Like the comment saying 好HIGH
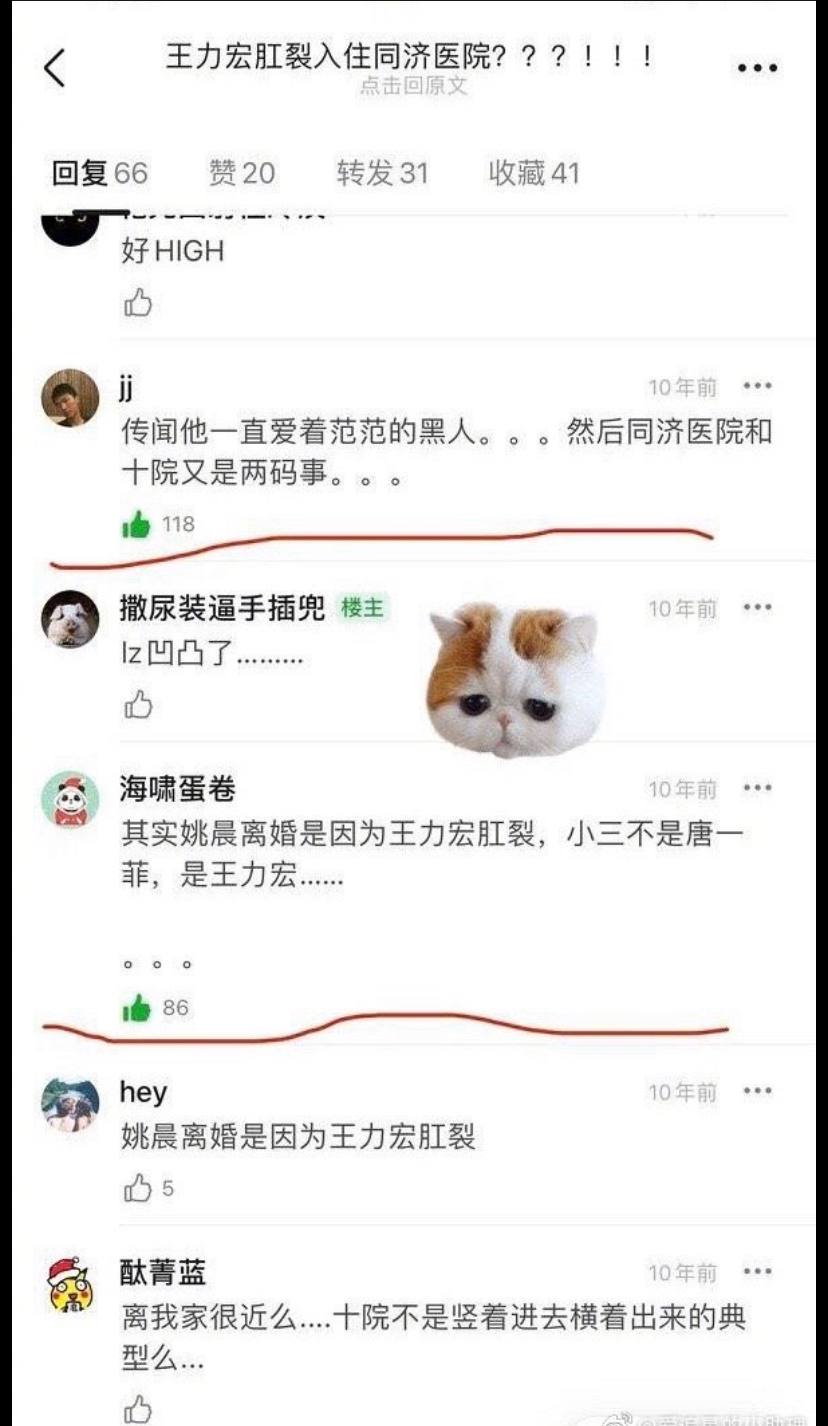Image resolution: width=828 pixels, height=1426 pixels. pos(138,302)
